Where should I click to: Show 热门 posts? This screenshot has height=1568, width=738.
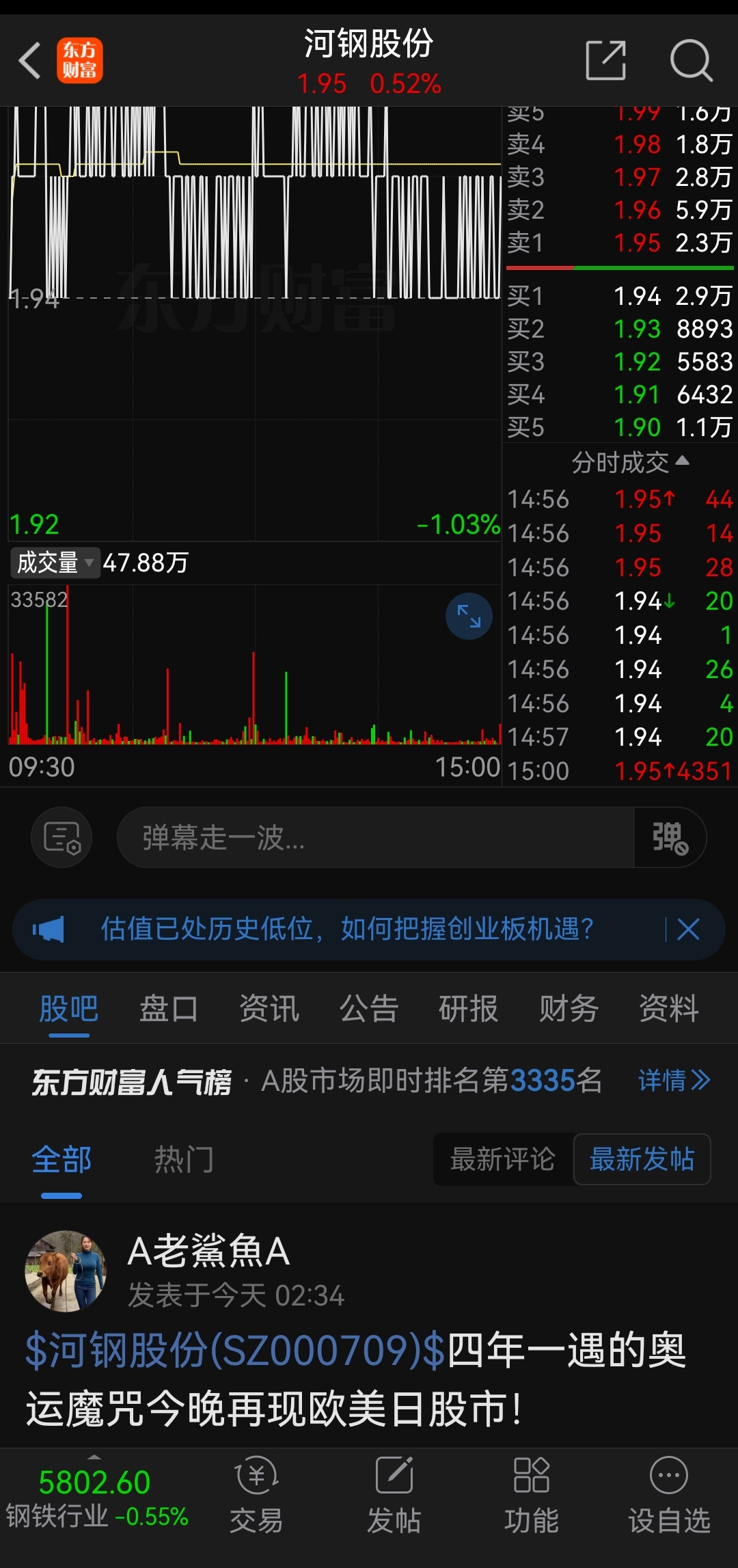tap(184, 1160)
